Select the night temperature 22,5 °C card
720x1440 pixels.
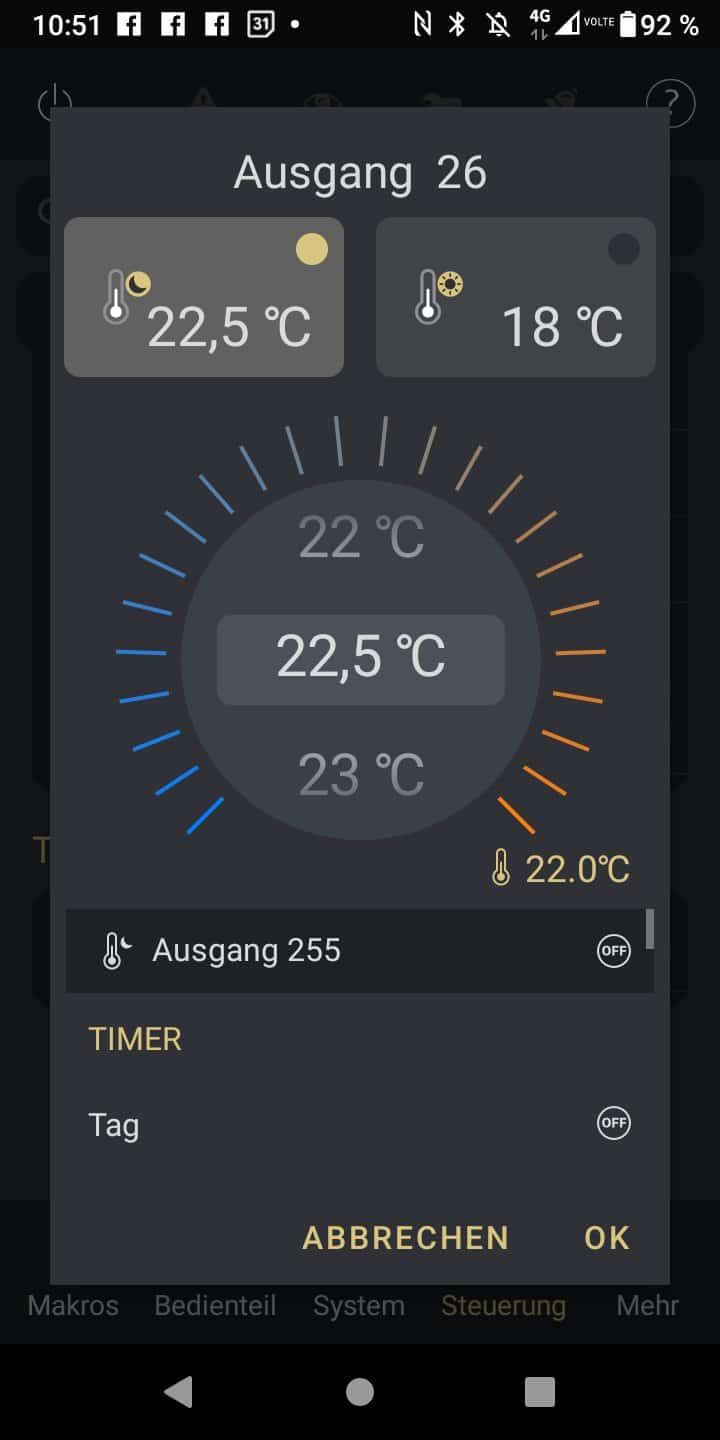coord(204,297)
